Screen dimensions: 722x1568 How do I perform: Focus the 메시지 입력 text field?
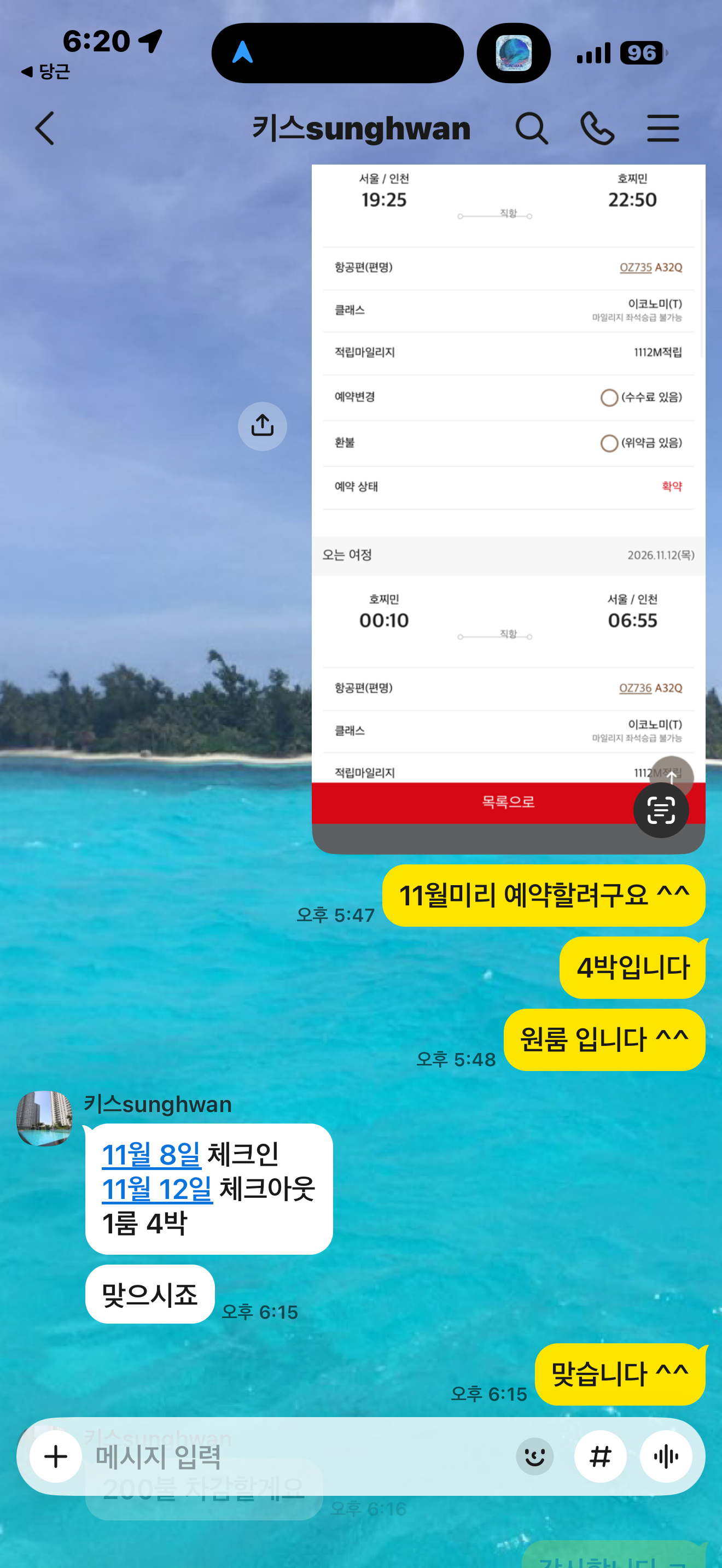pyautogui.click(x=298, y=1456)
